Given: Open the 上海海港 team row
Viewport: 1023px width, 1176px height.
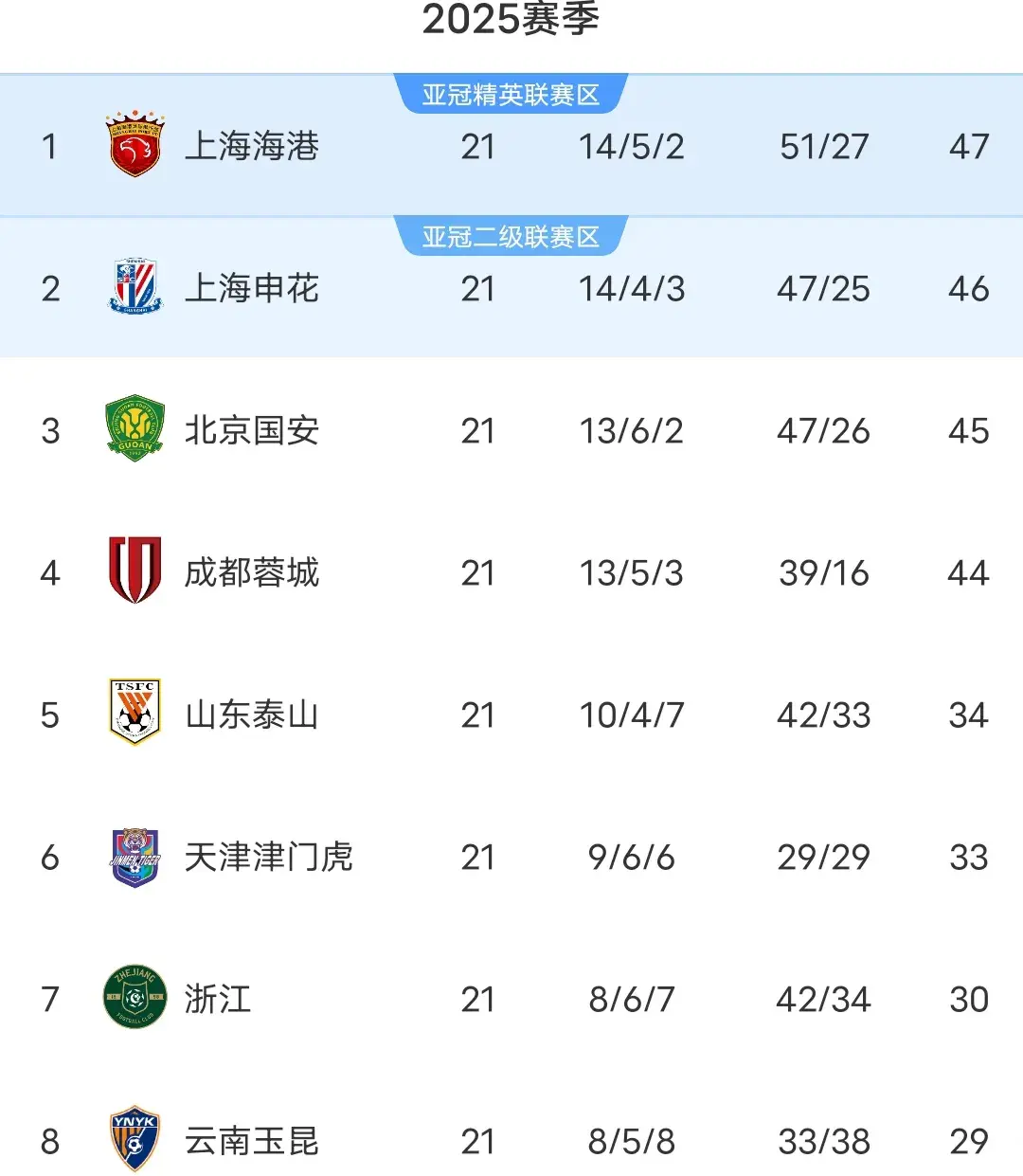Looking at the screenshot, I should [x=251, y=147].
